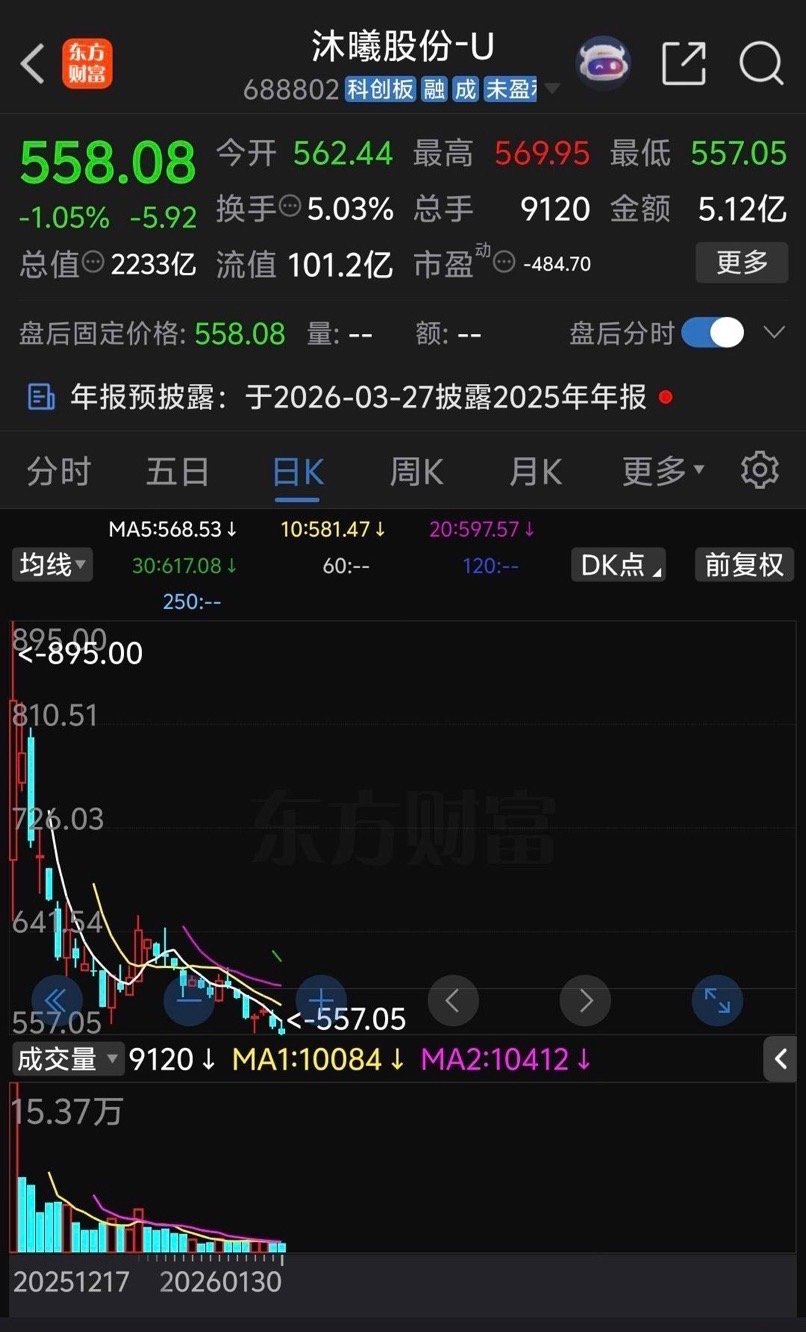This screenshot has height=1332, width=806.
Task: Open the 年报预披露 announcement row
Action: coord(350,397)
